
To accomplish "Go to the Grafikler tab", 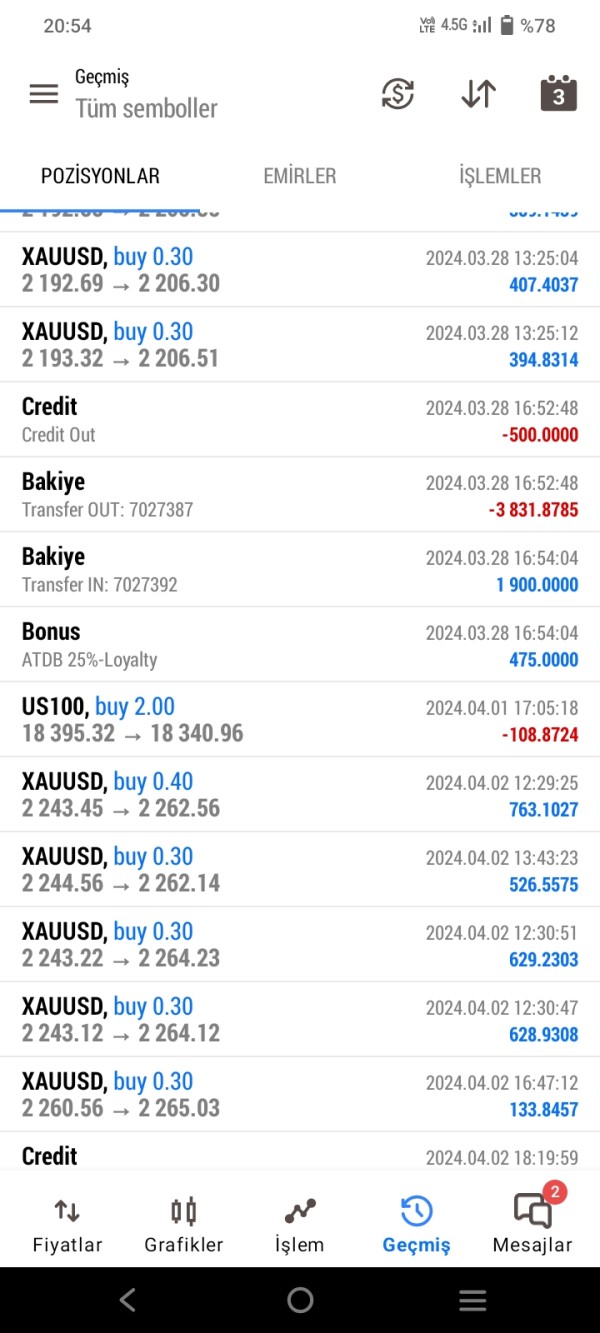I will coord(184,1224).
